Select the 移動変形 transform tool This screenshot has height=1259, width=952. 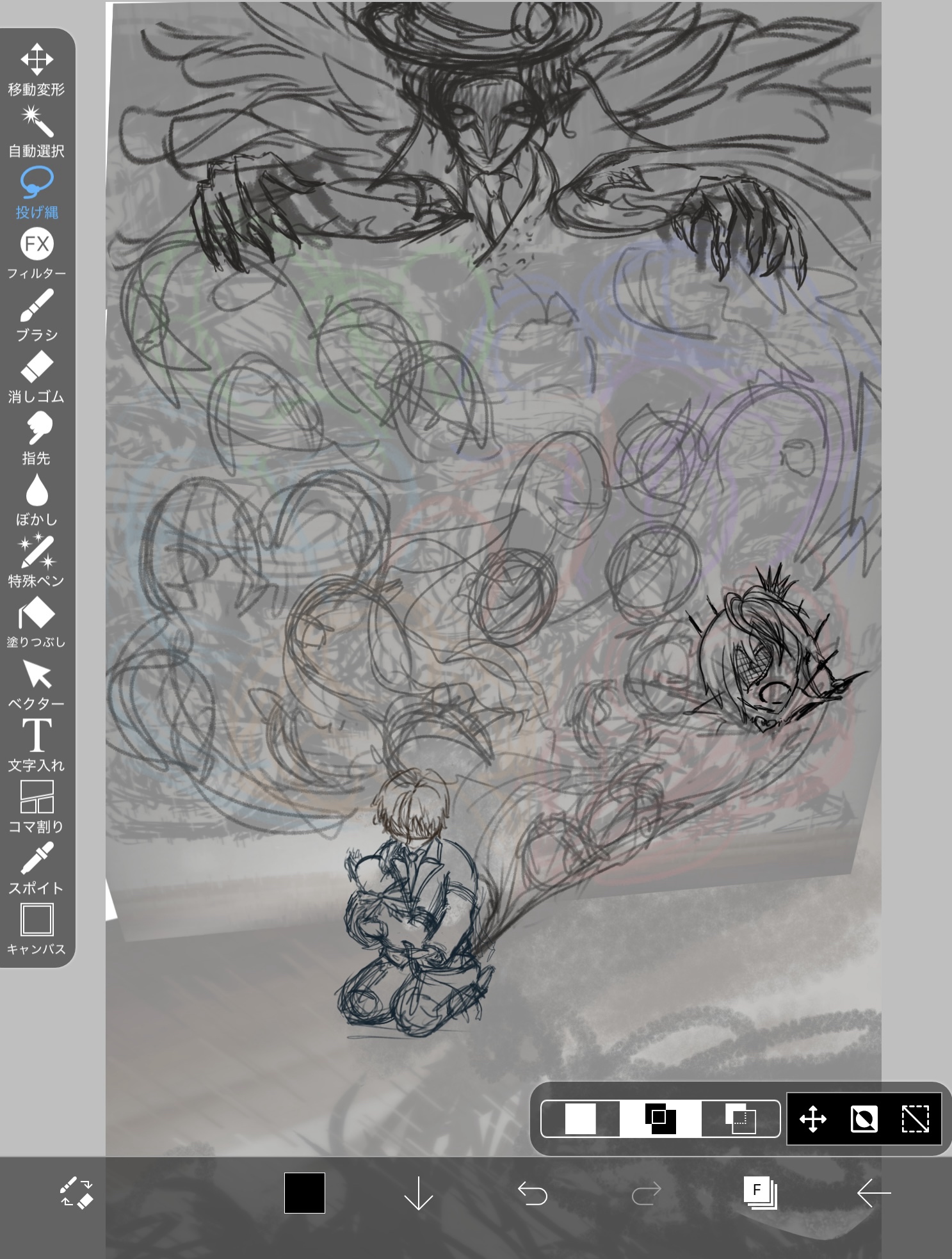click(x=36, y=69)
